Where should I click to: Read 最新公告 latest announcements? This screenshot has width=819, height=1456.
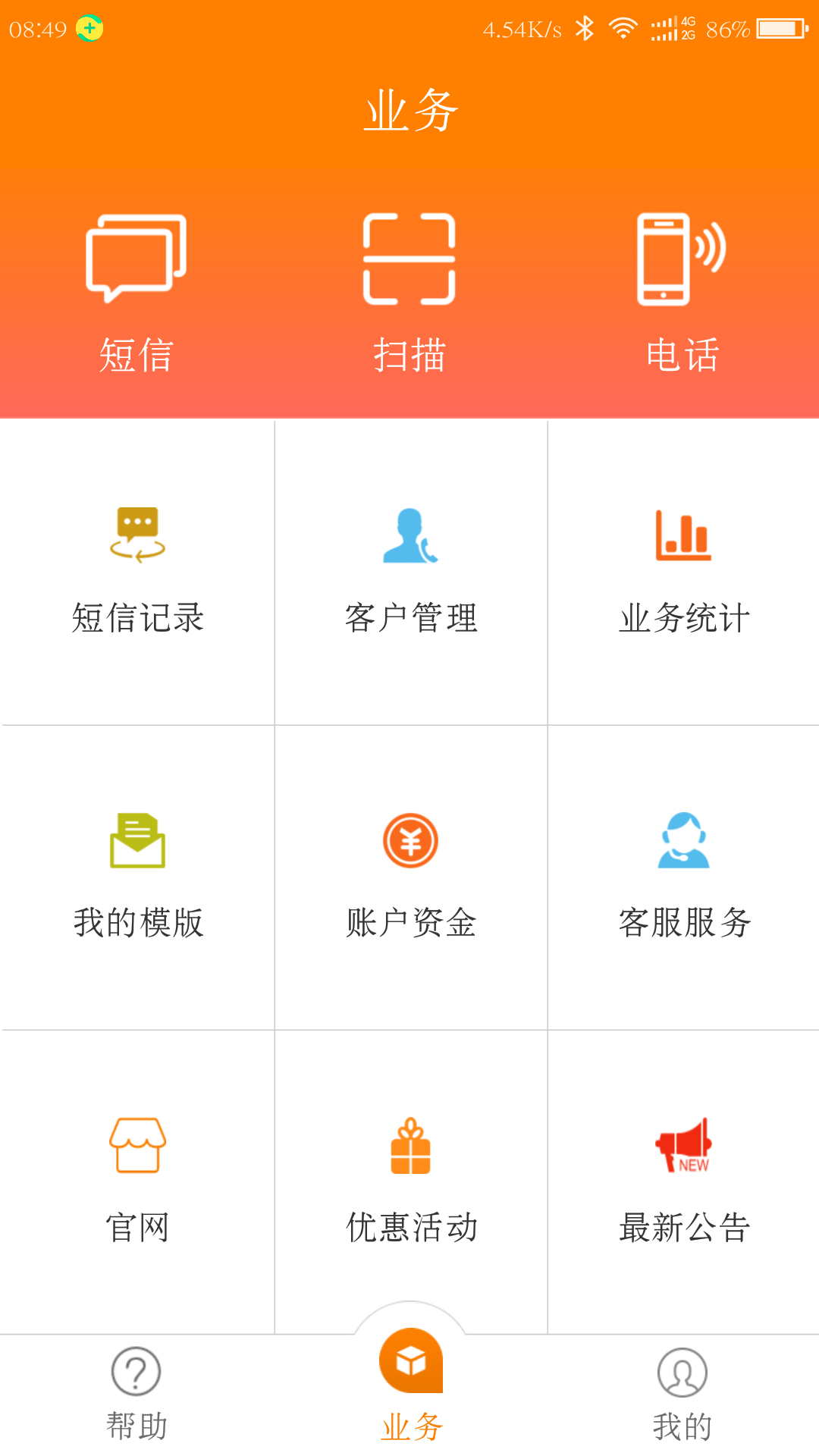point(683,1181)
